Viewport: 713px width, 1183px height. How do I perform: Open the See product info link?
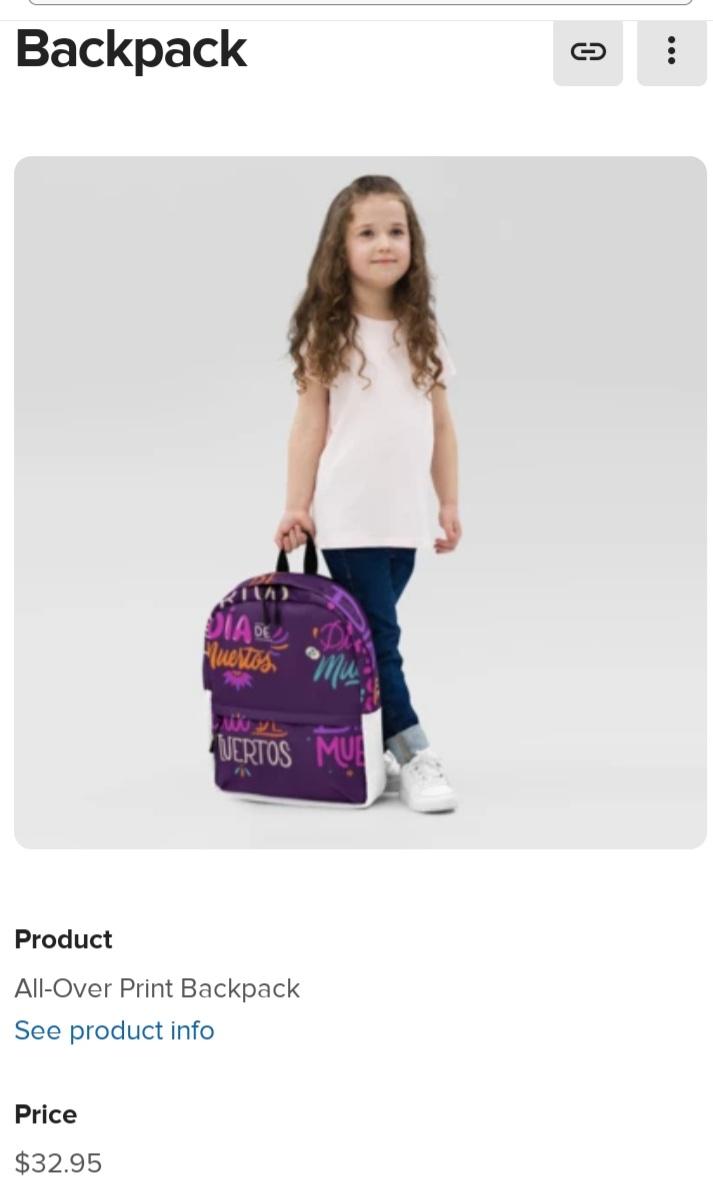click(x=114, y=1030)
